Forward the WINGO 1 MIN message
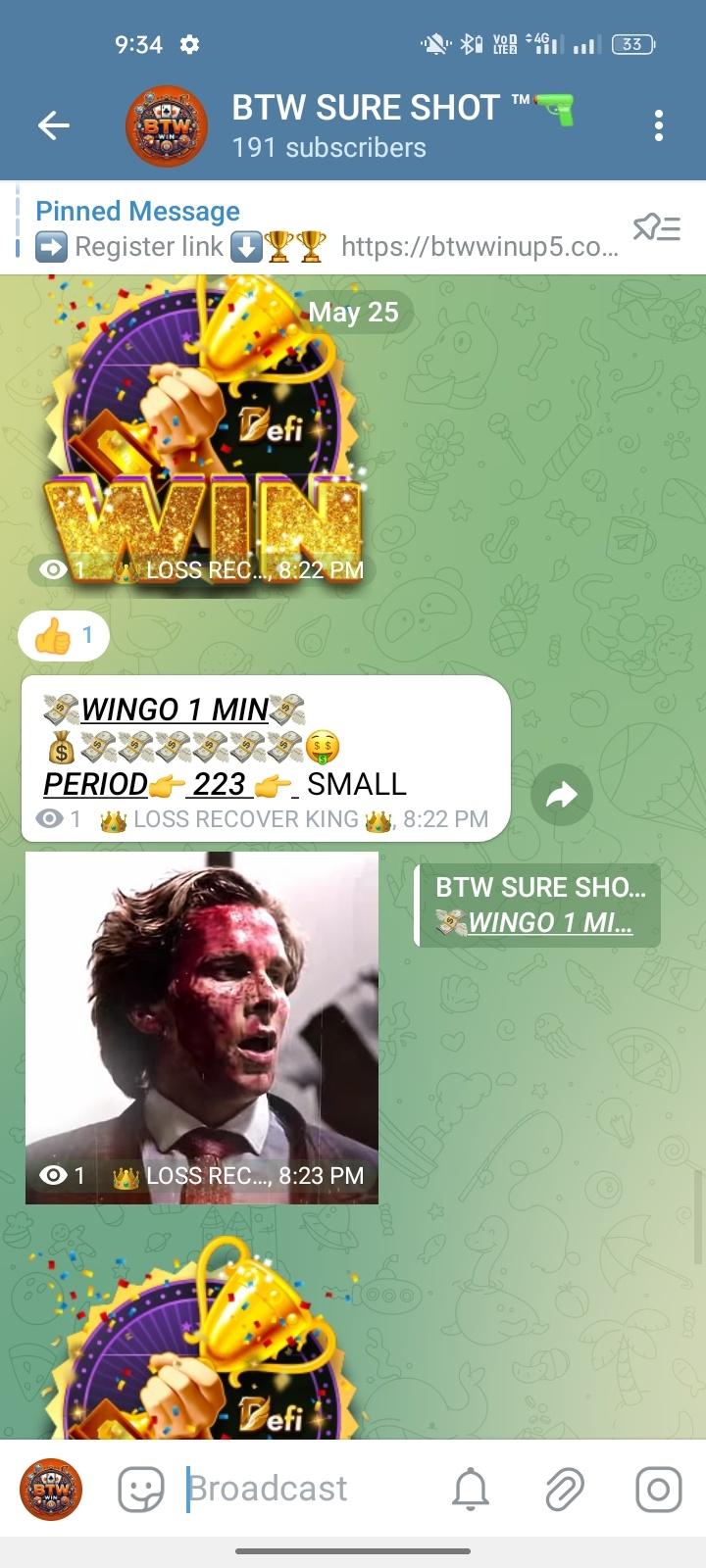This screenshot has width=706, height=1568. [x=561, y=795]
